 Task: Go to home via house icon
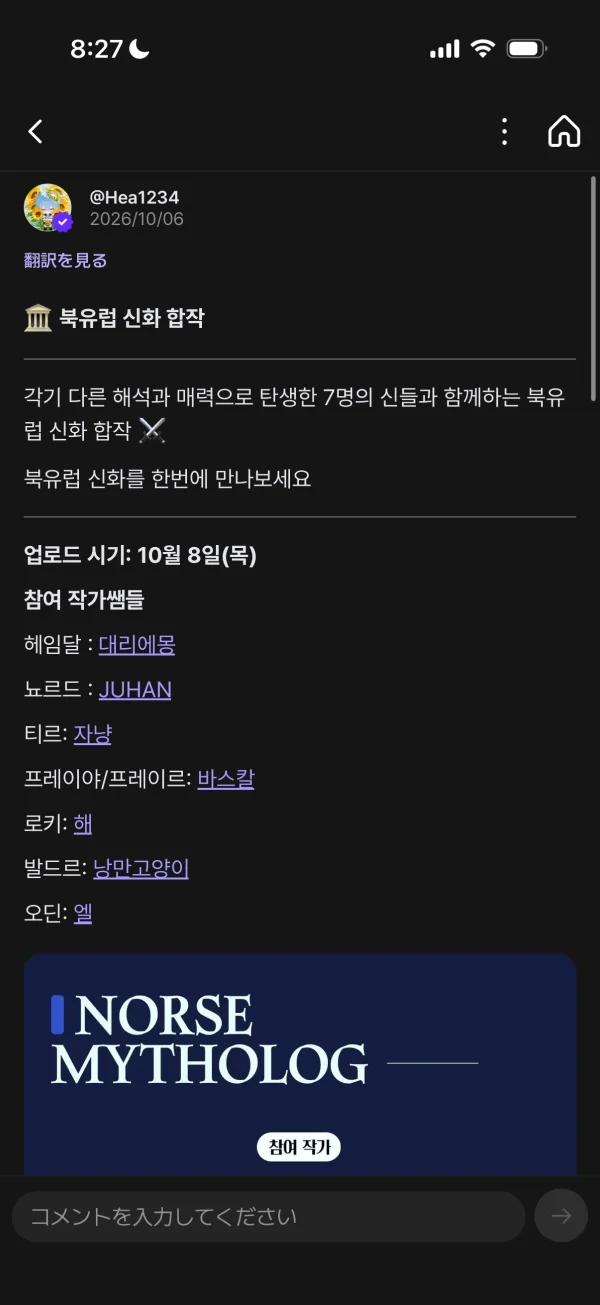(564, 131)
